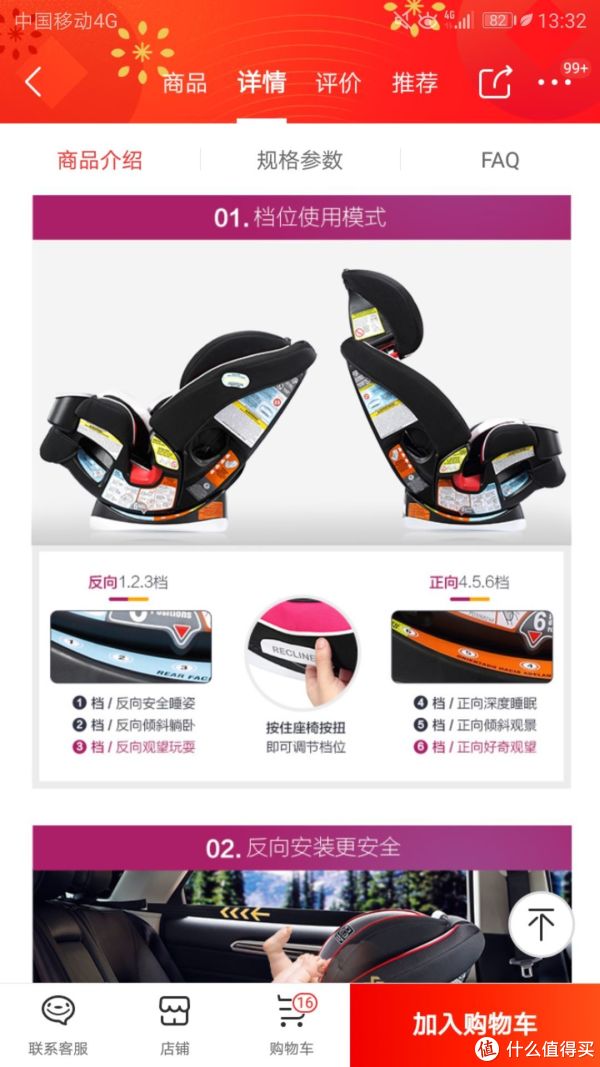The width and height of the screenshot is (600, 1067).
Task: Switch to the 商品 tab
Action: [184, 83]
